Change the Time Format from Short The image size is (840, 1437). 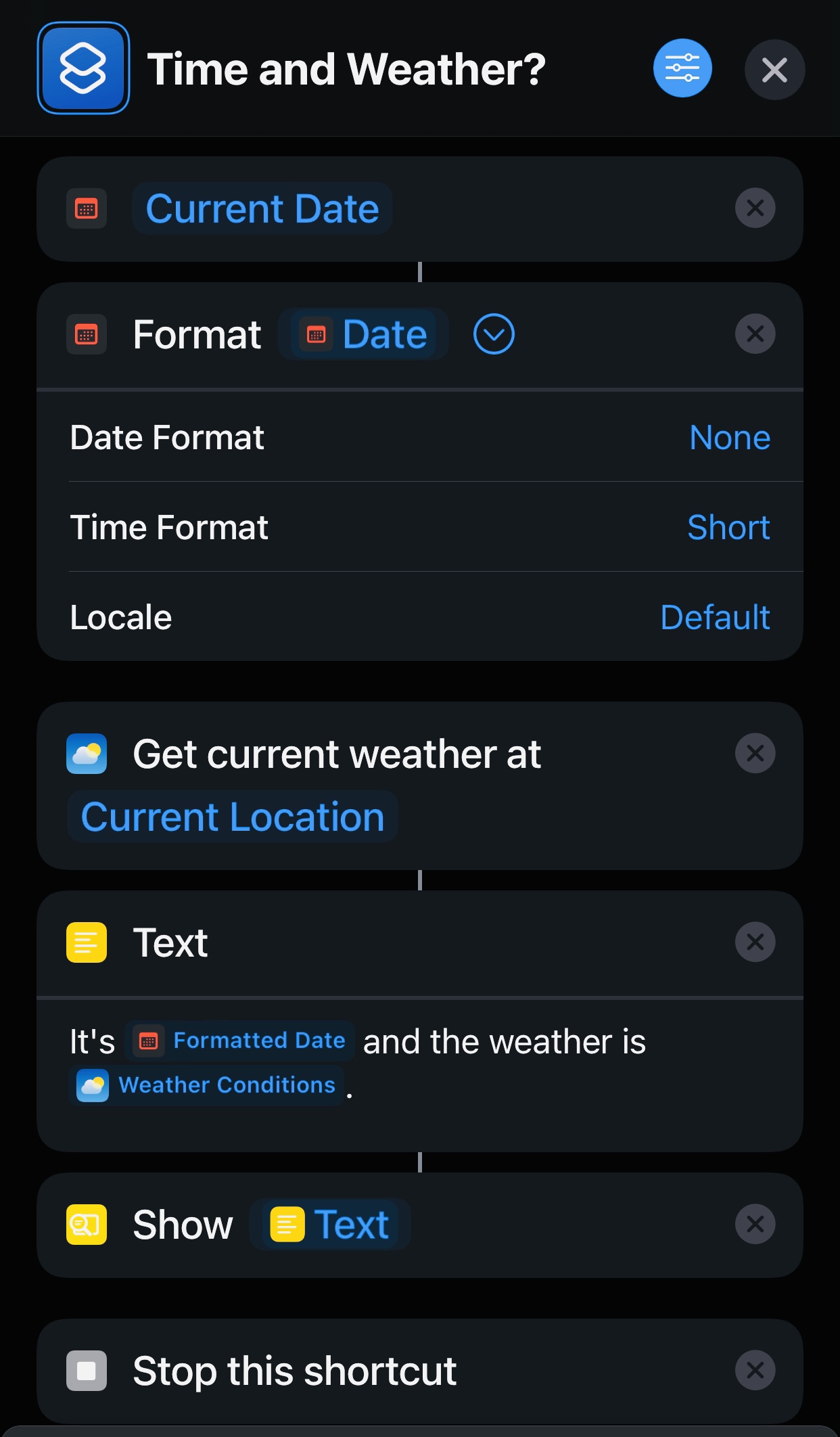[728, 528]
